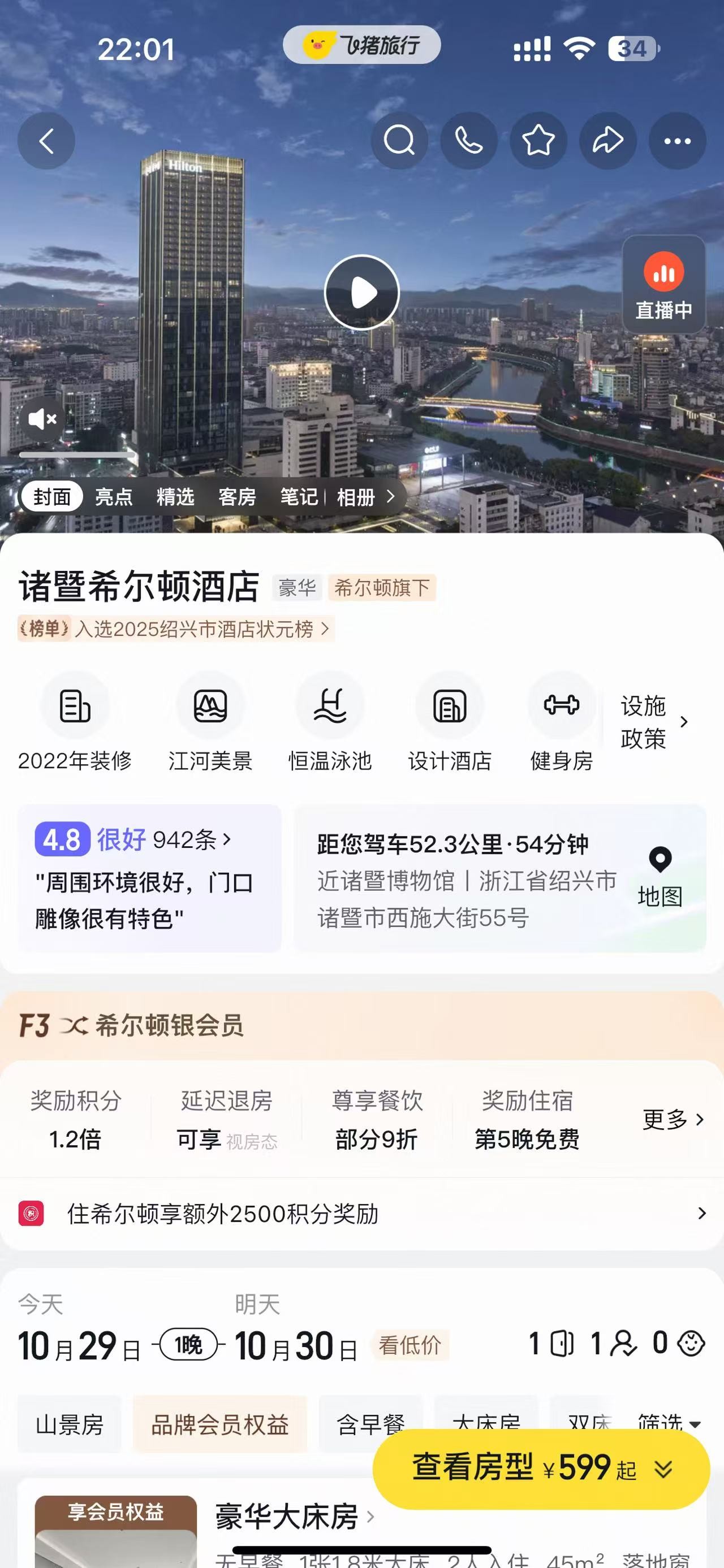
Task: Open the search icon
Action: point(399,141)
